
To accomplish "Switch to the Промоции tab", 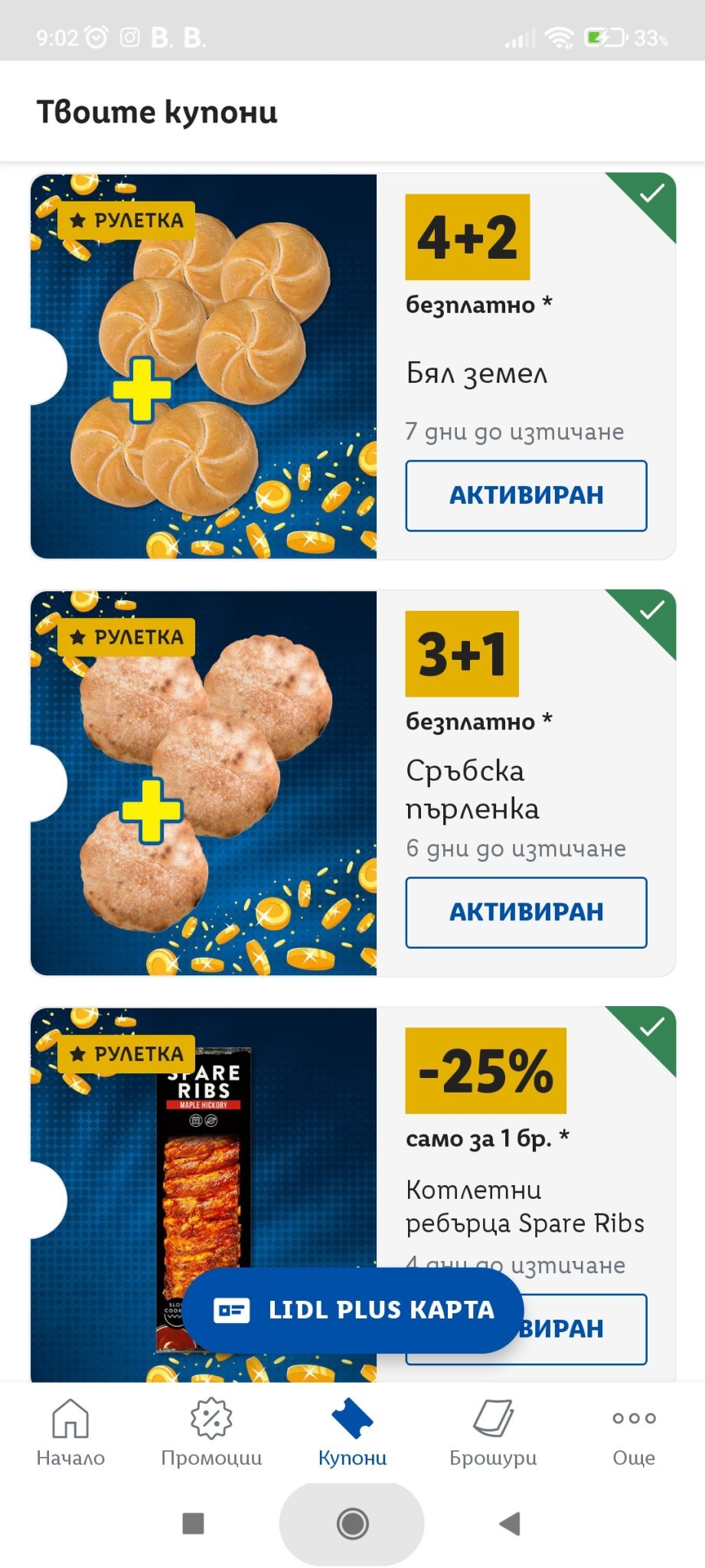I will [x=211, y=1432].
